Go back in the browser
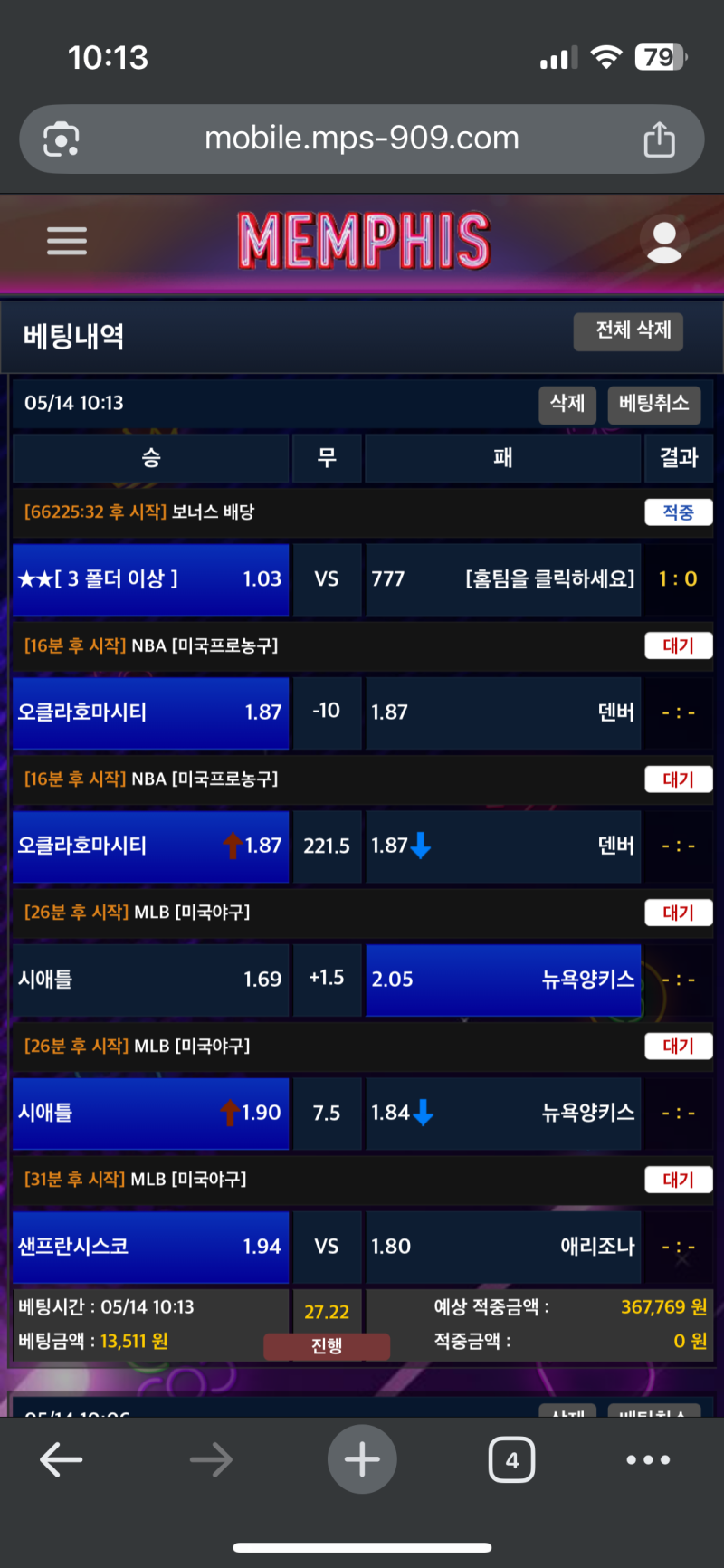The image size is (724, 1568). click(62, 1459)
